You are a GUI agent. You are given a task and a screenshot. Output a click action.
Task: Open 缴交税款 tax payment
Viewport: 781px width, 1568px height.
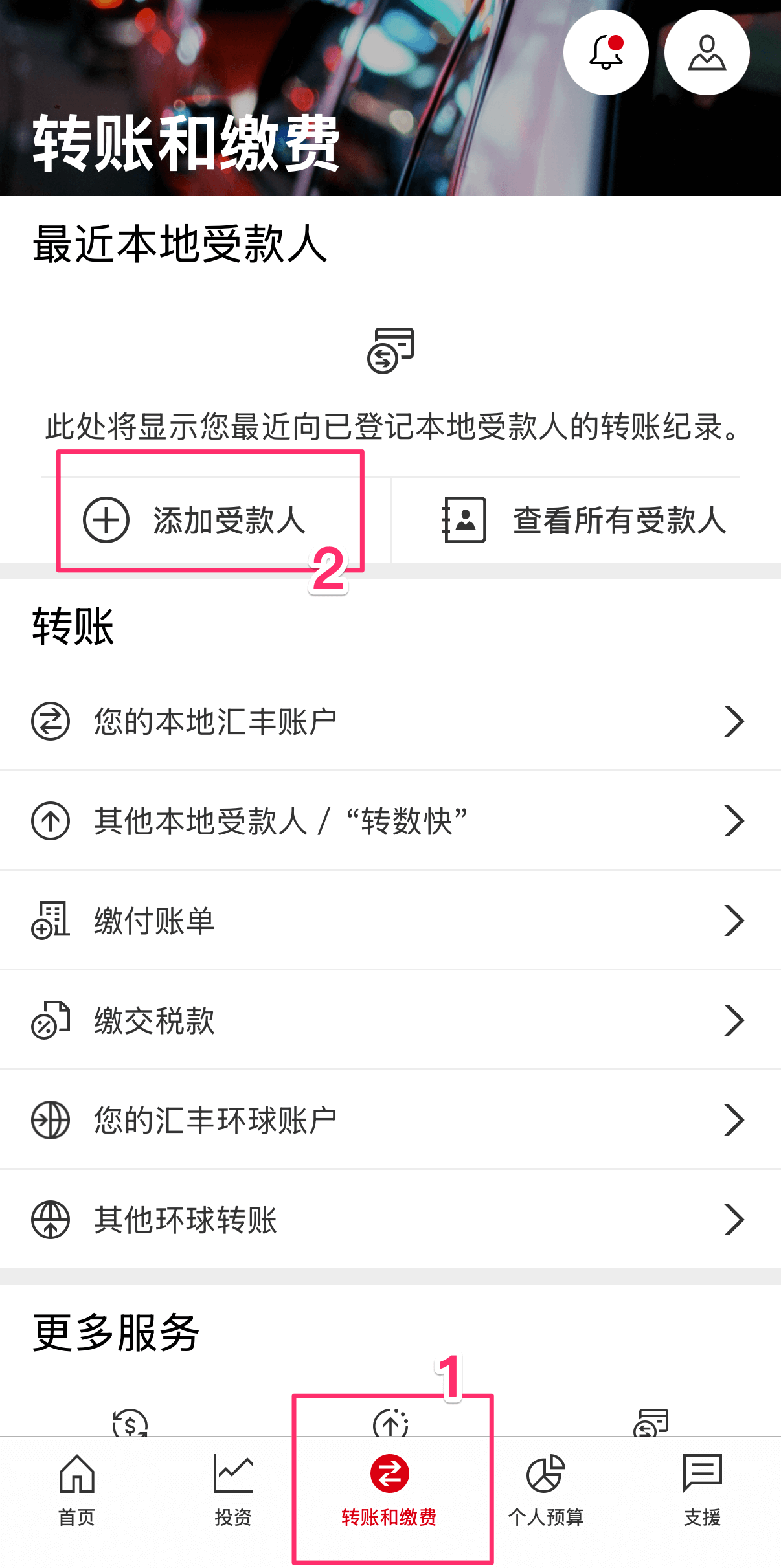pos(389,1020)
